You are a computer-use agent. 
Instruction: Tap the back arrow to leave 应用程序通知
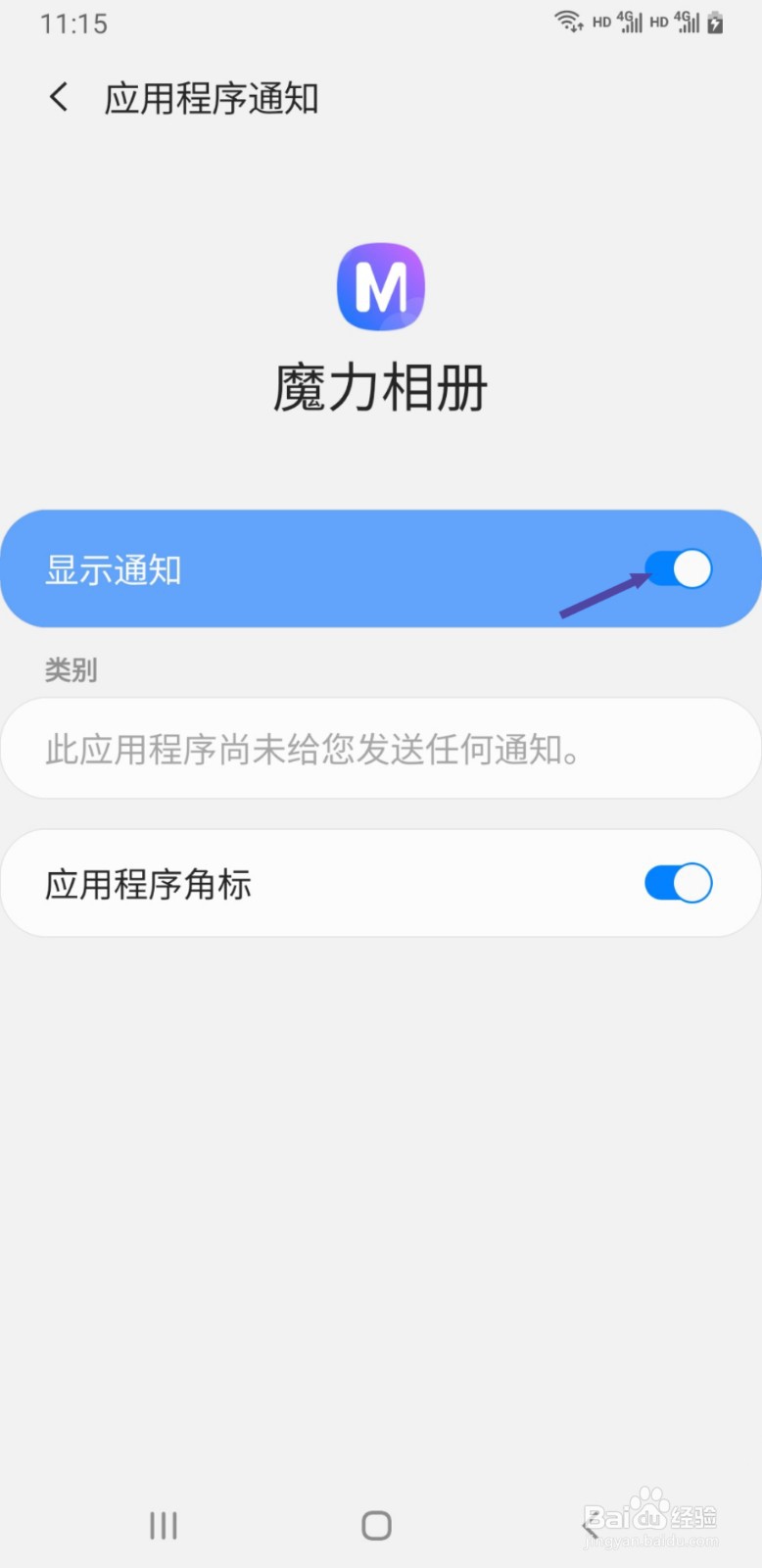[57, 97]
